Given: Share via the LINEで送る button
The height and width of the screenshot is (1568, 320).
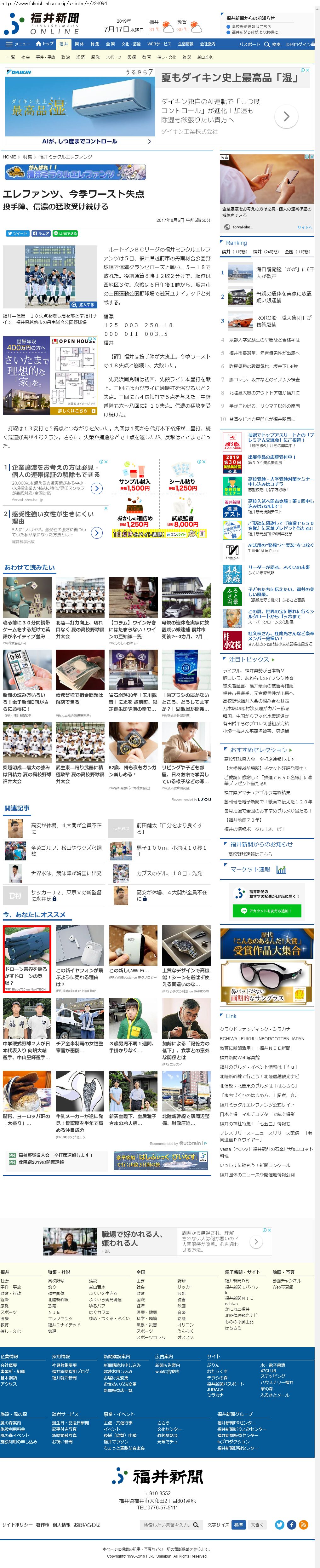Looking at the screenshot, I should click(x=66, y=233).
